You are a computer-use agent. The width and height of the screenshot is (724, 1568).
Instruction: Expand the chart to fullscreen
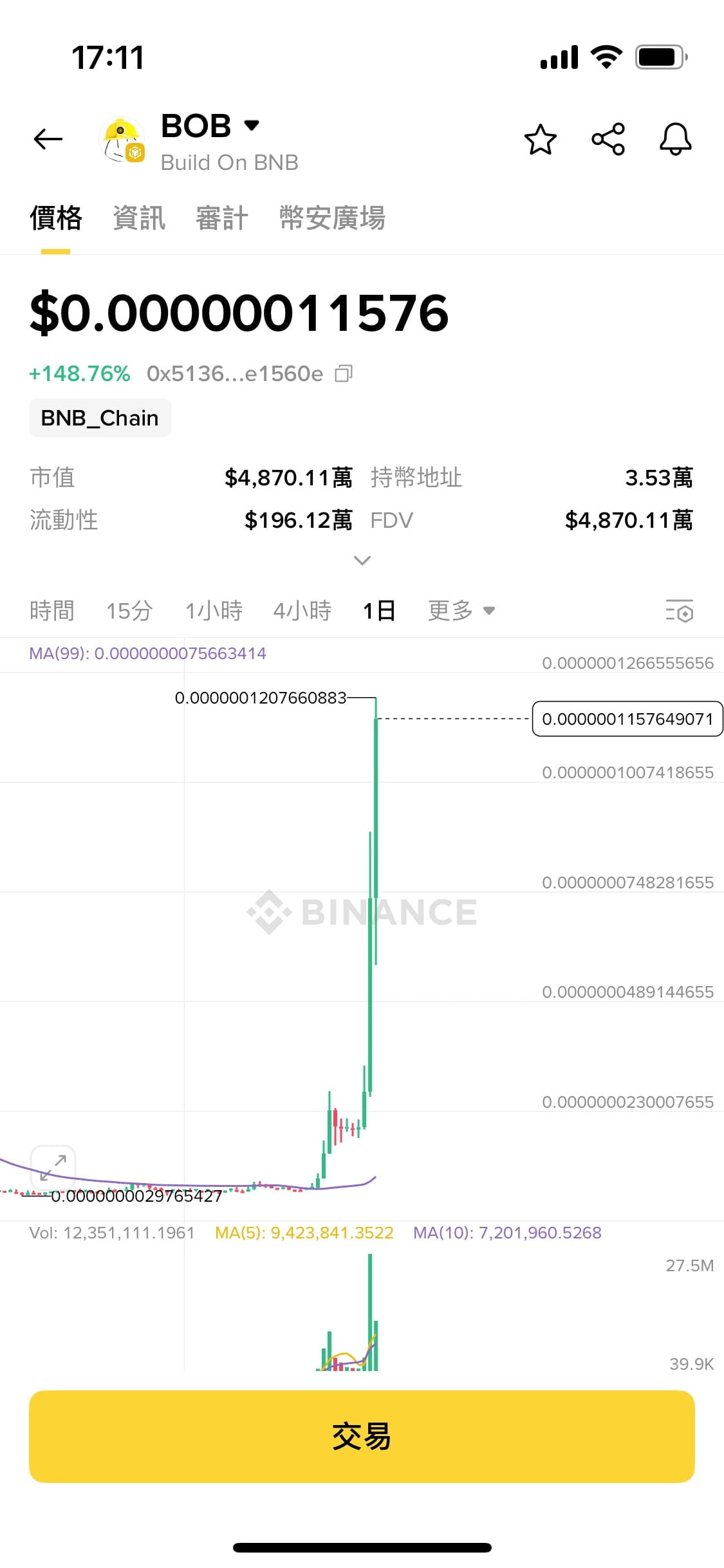pos(53,1168)
